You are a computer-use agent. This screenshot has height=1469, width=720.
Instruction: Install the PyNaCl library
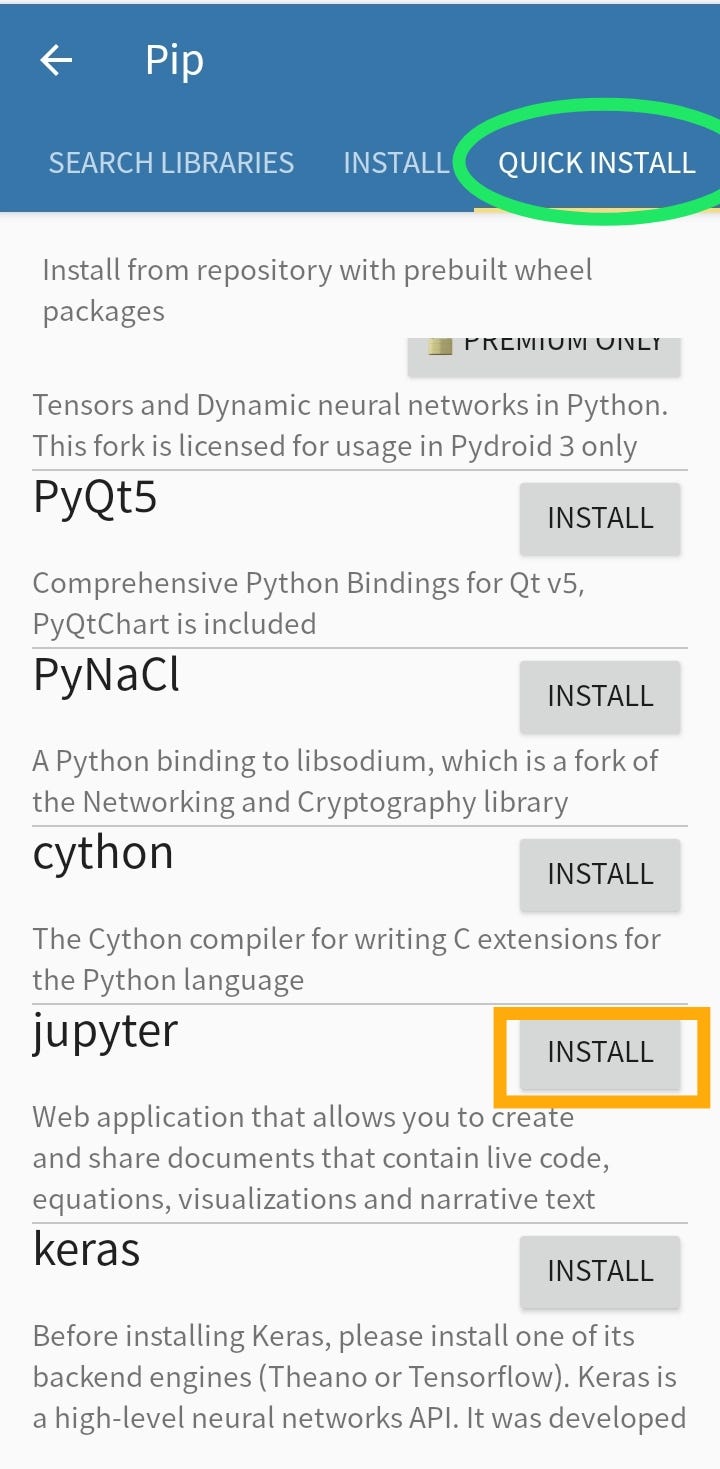[x=600, y=696]
